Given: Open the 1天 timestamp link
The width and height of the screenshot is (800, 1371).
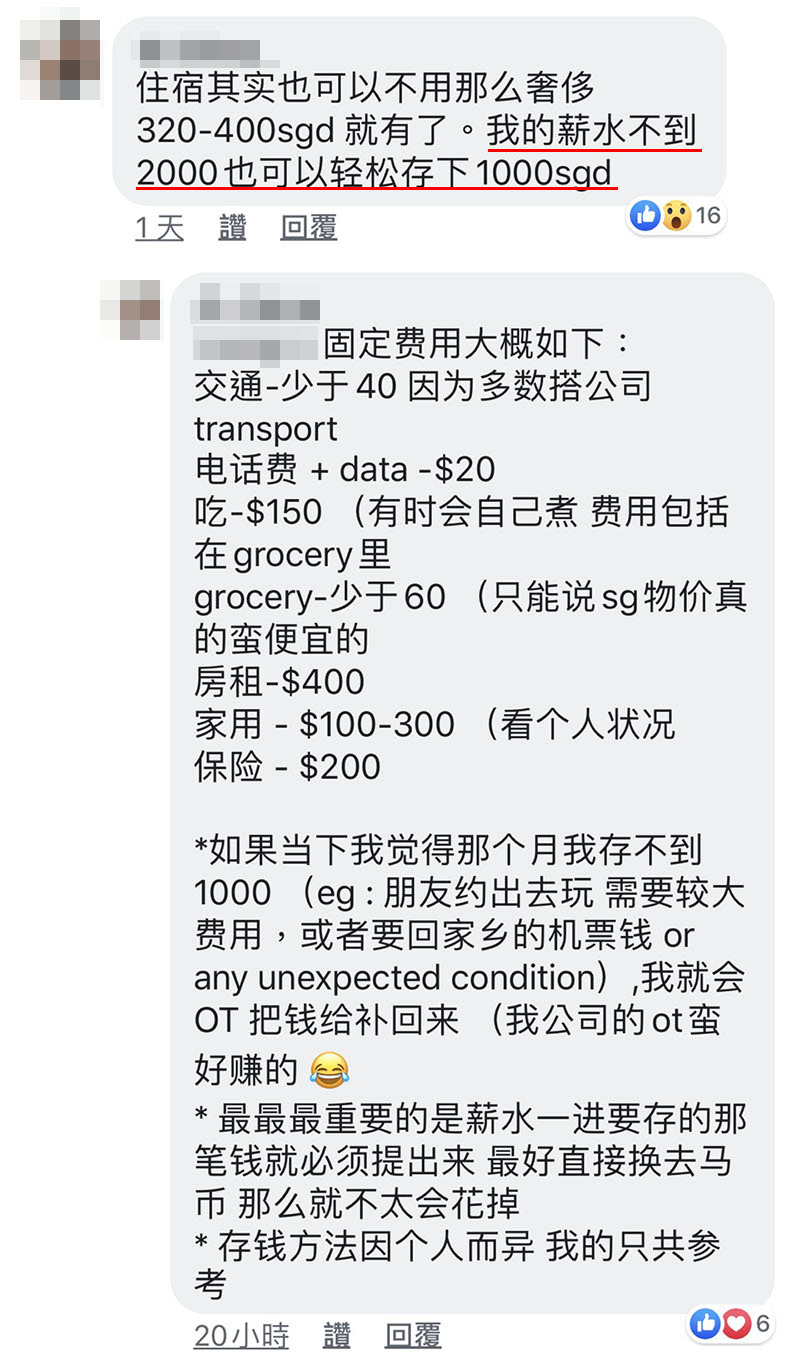Looking at the screenshot, I should (159, 228).
